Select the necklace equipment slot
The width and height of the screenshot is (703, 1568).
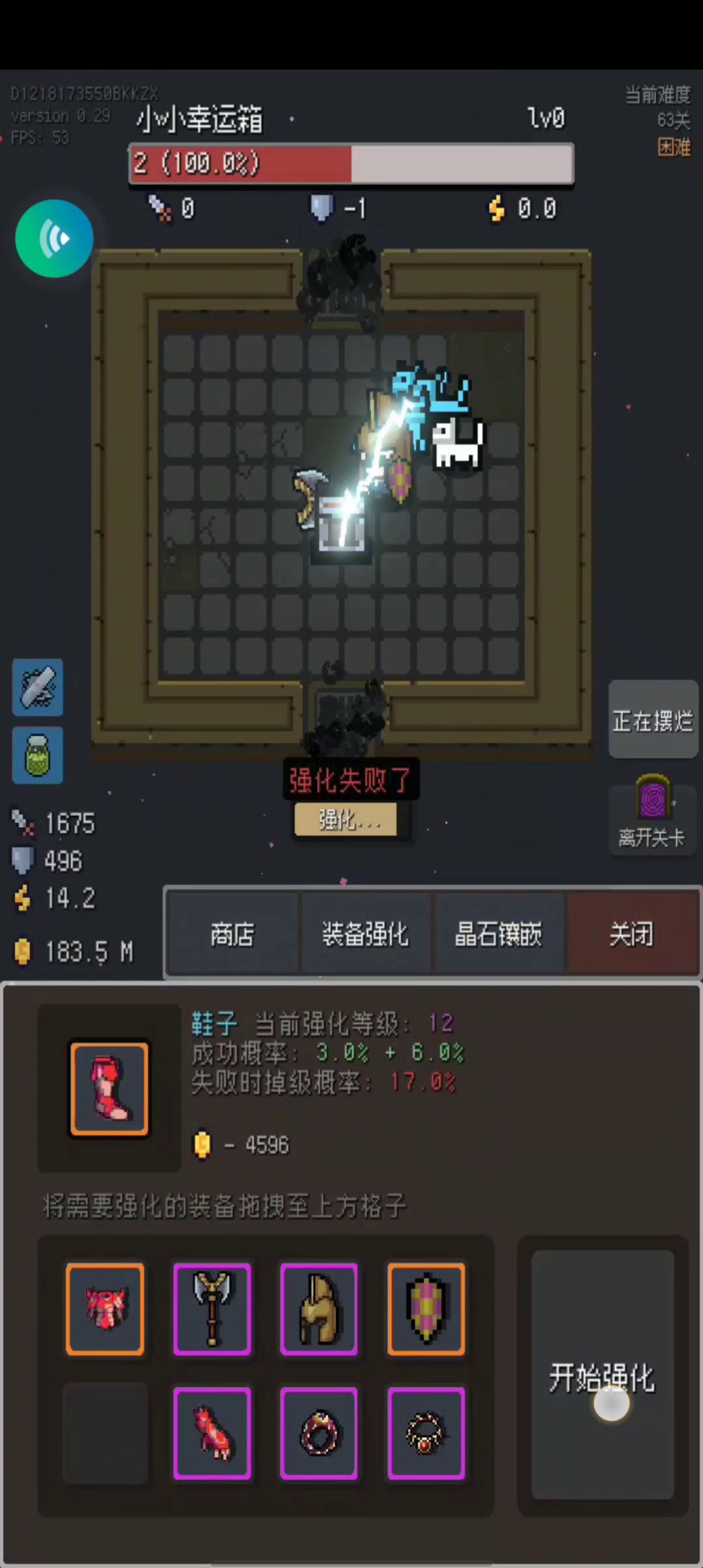pos(426,1433)
